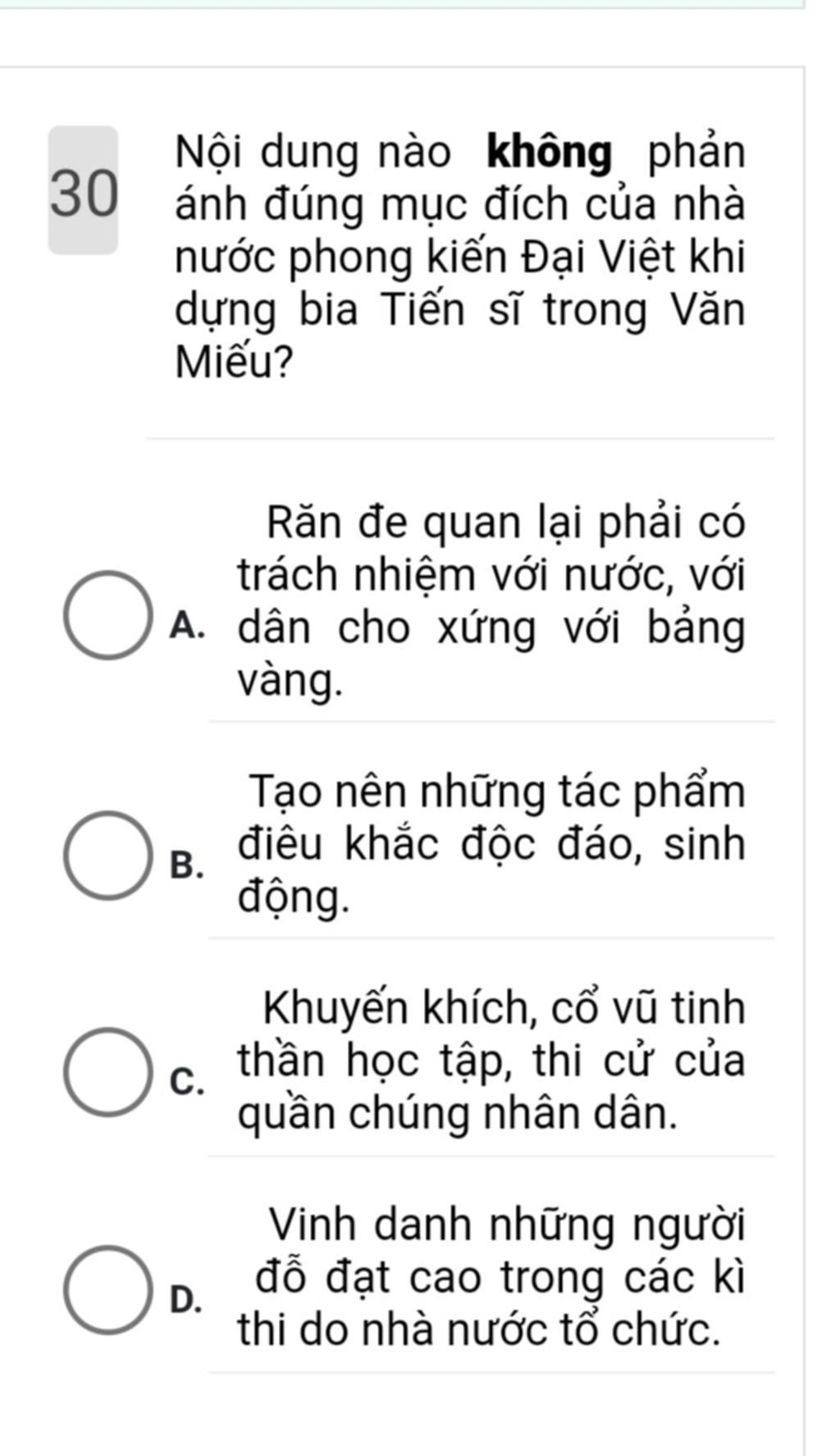
Task: Select answer A about Răn đe quan lại
Action: point(107,615)
